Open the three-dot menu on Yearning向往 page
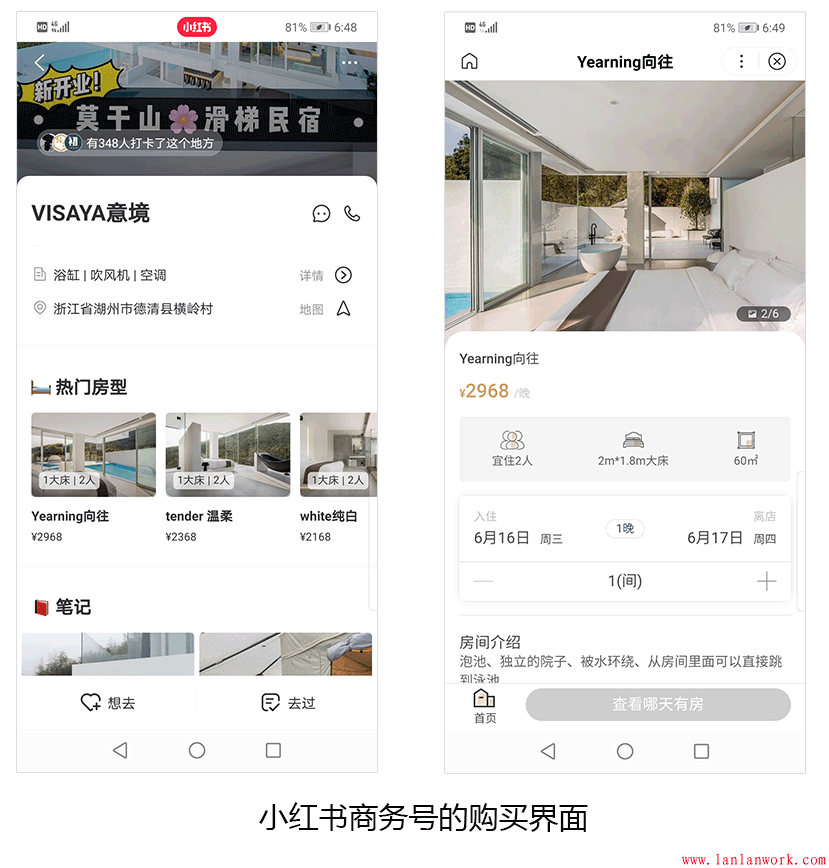 741,61
